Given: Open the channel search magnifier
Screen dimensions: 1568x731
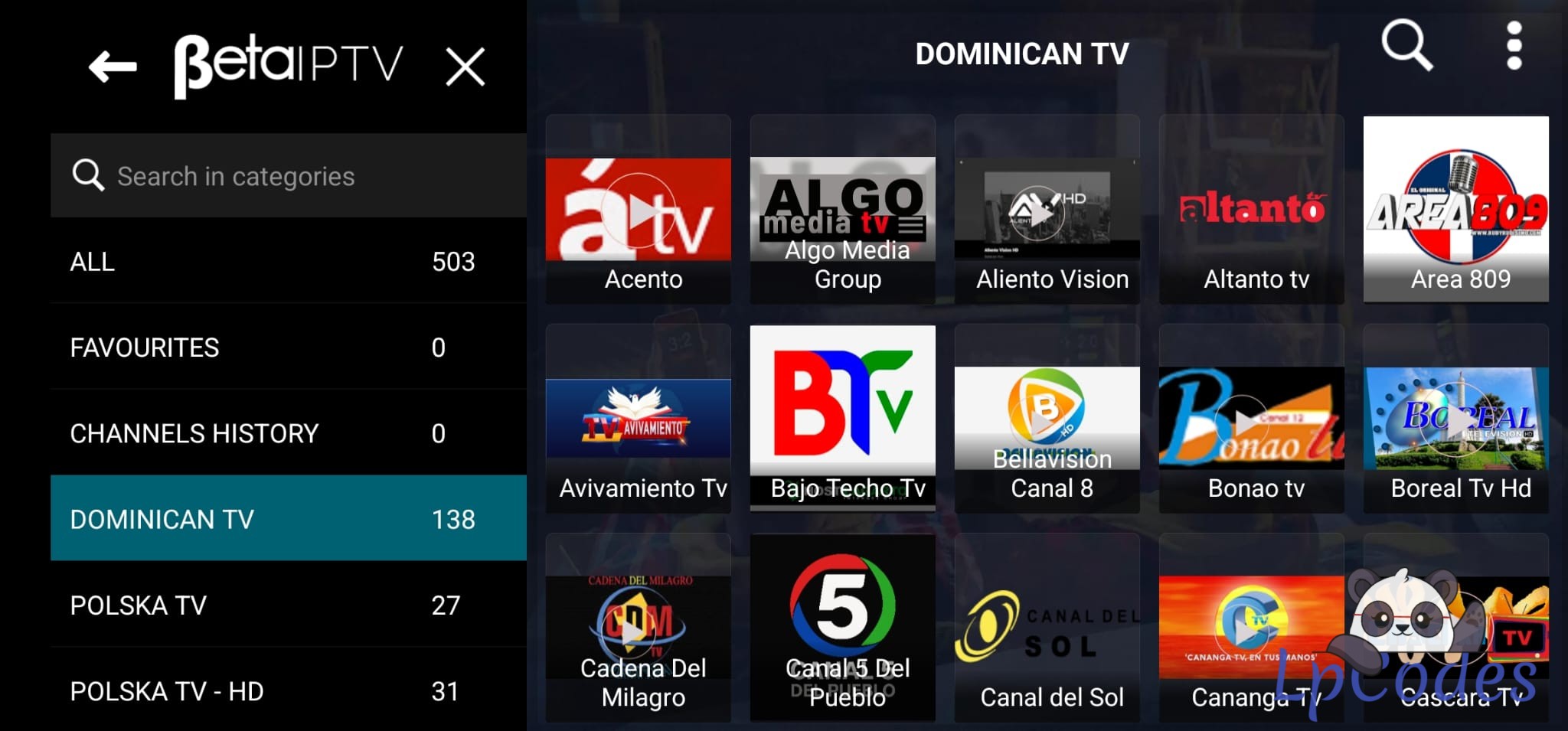Looking at the screenshot, I should coord(1406,46).
